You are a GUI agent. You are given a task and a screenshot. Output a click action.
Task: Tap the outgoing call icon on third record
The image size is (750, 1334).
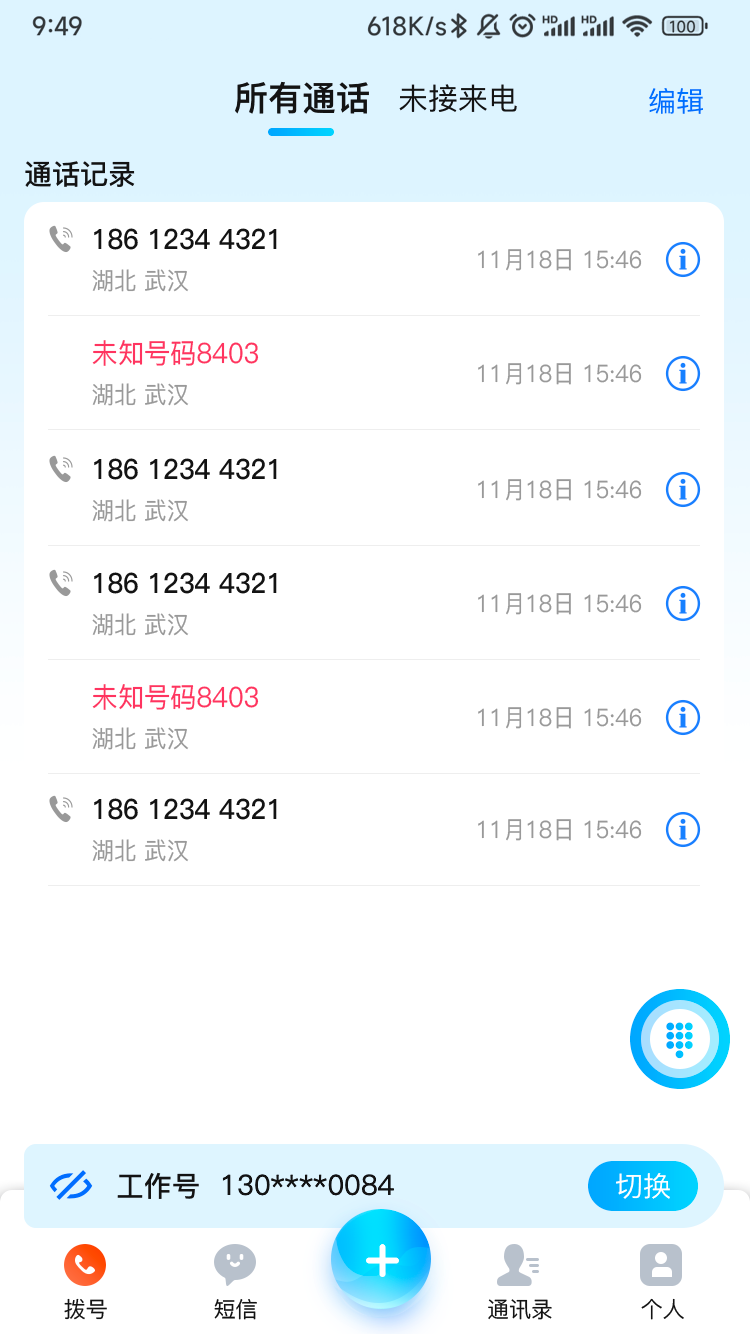(61, 469)
